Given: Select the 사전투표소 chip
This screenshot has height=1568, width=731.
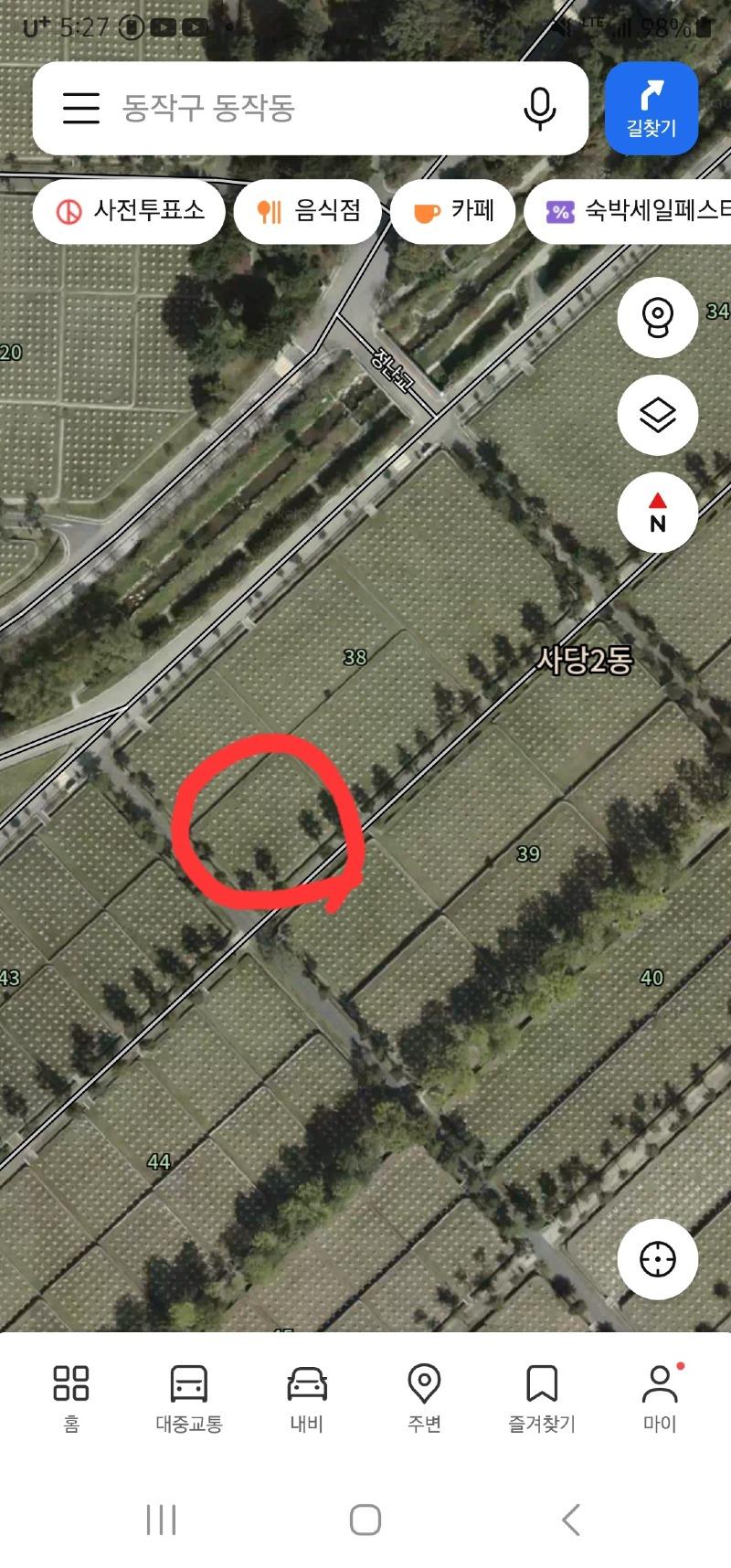Looking at the screenshot, I should click(x=129, y=211).
